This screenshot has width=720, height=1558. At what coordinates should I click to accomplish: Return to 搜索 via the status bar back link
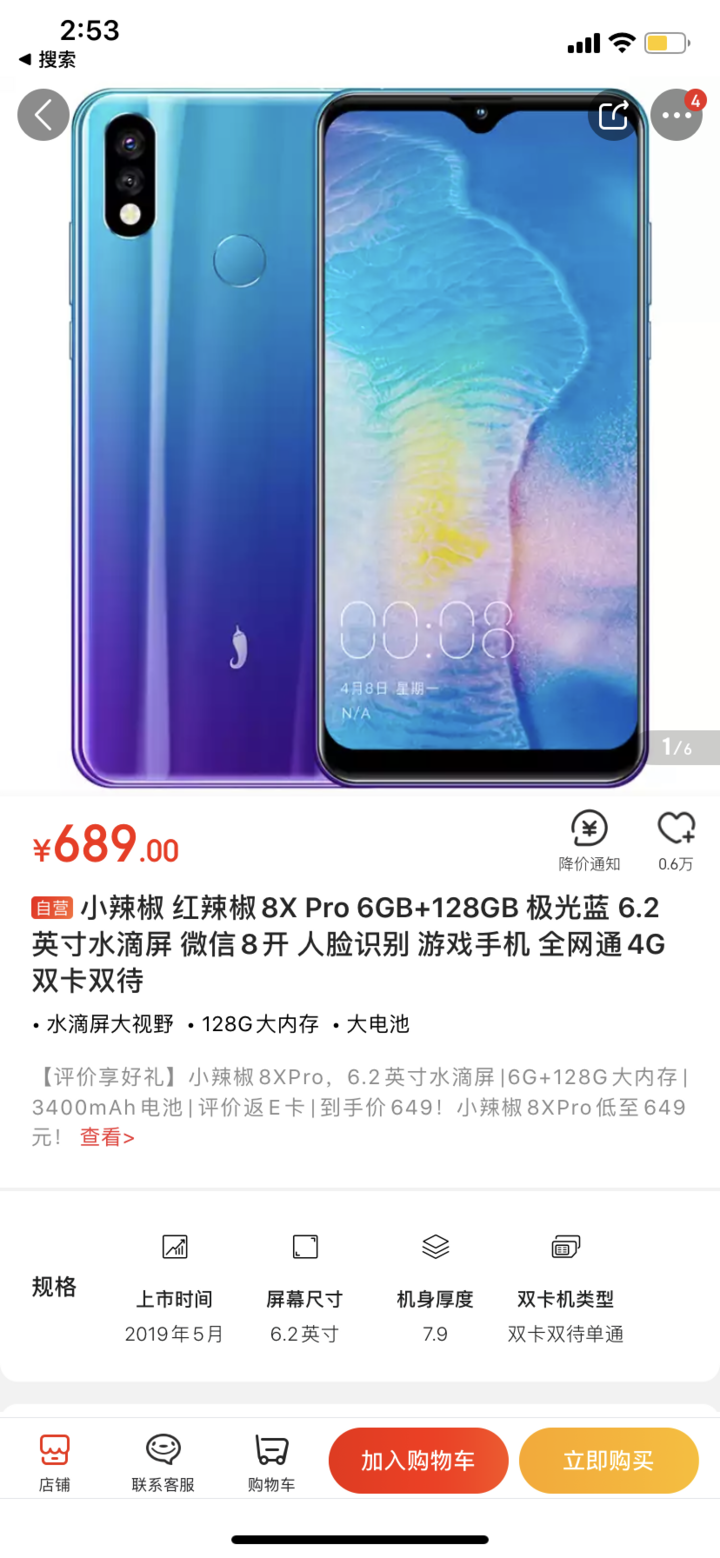(47, 60)
